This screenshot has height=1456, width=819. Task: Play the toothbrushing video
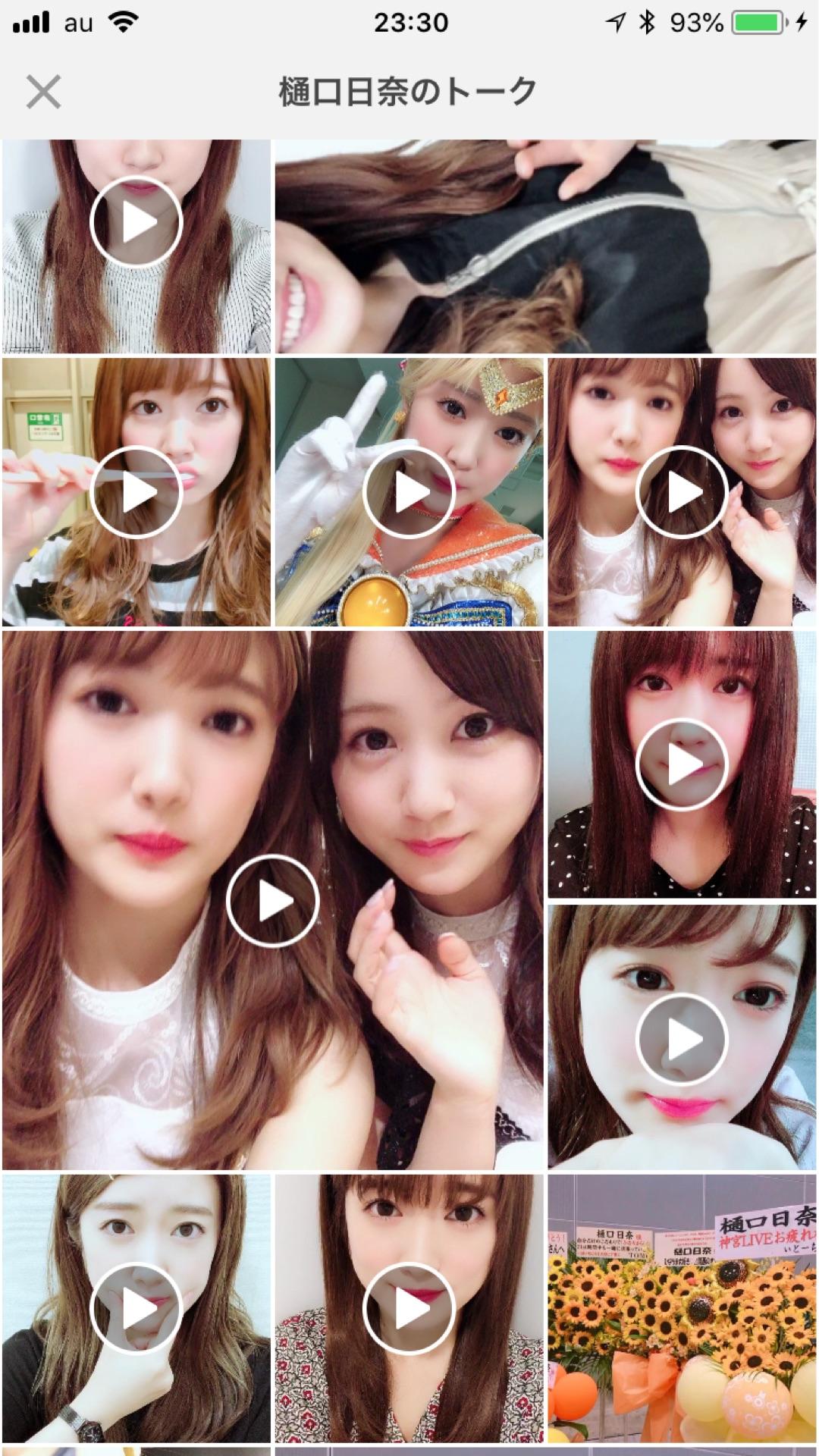pos(136,492)
